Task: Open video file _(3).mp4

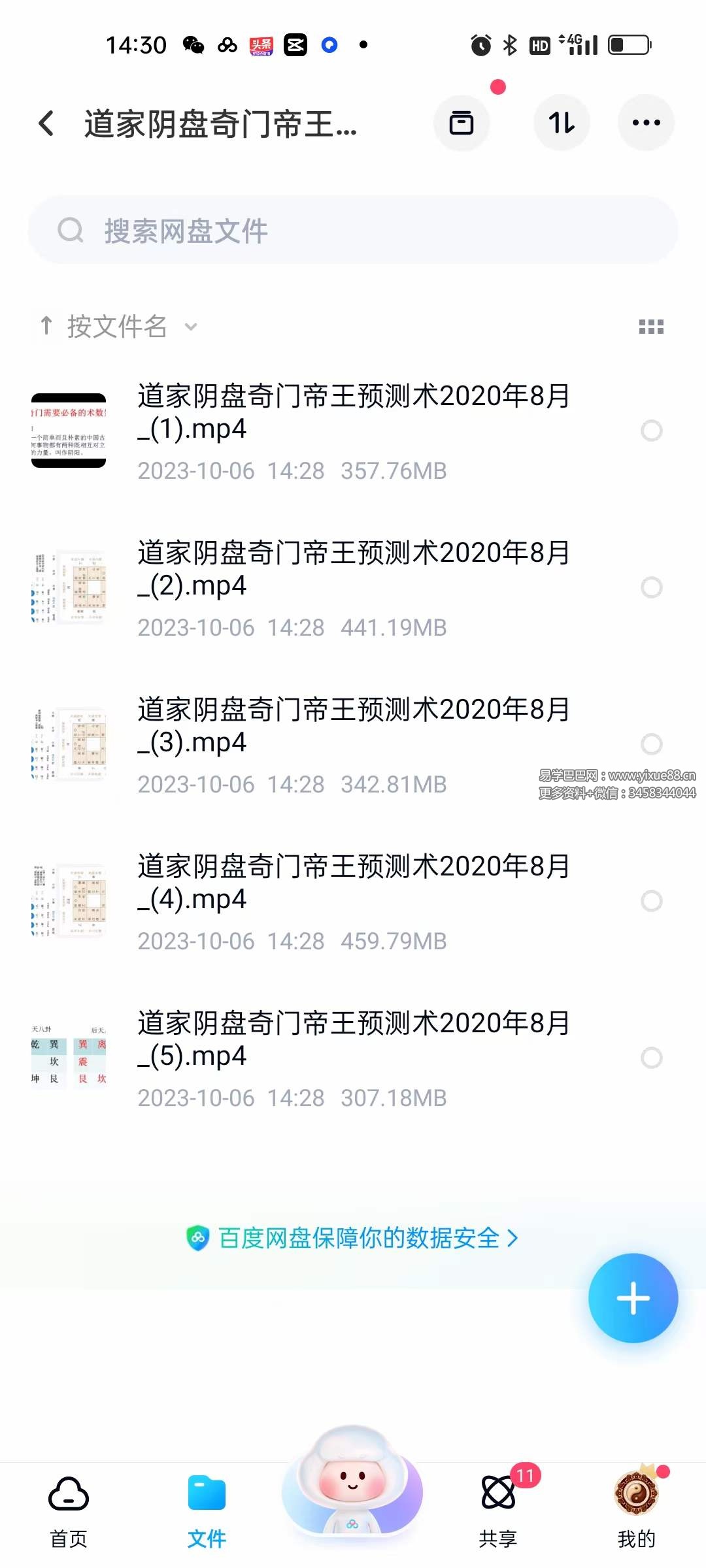Action: click(353, 727)
